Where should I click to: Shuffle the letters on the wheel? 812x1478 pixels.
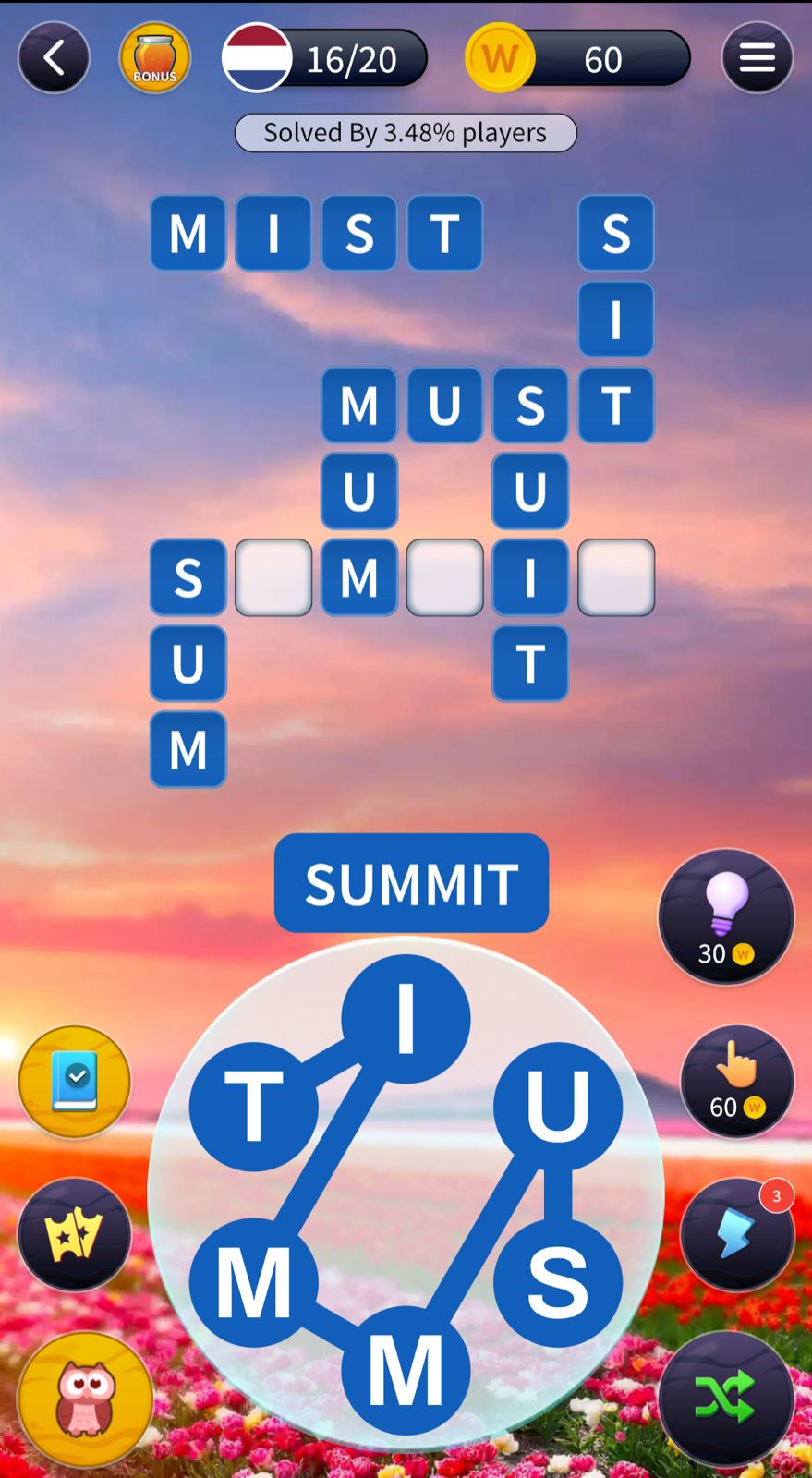tap(726, 1397)
